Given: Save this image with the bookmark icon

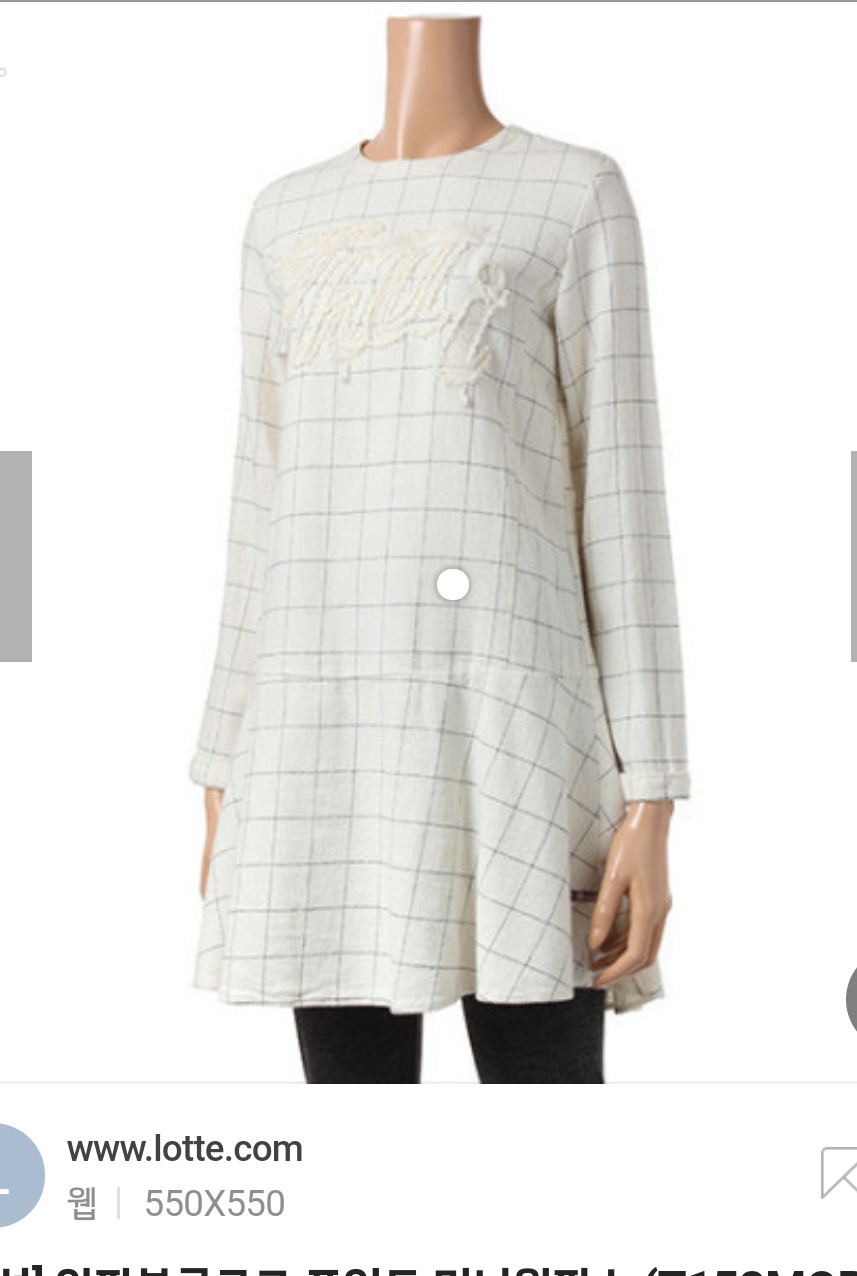Looking at the screenshot, I should pos(838,1172).
